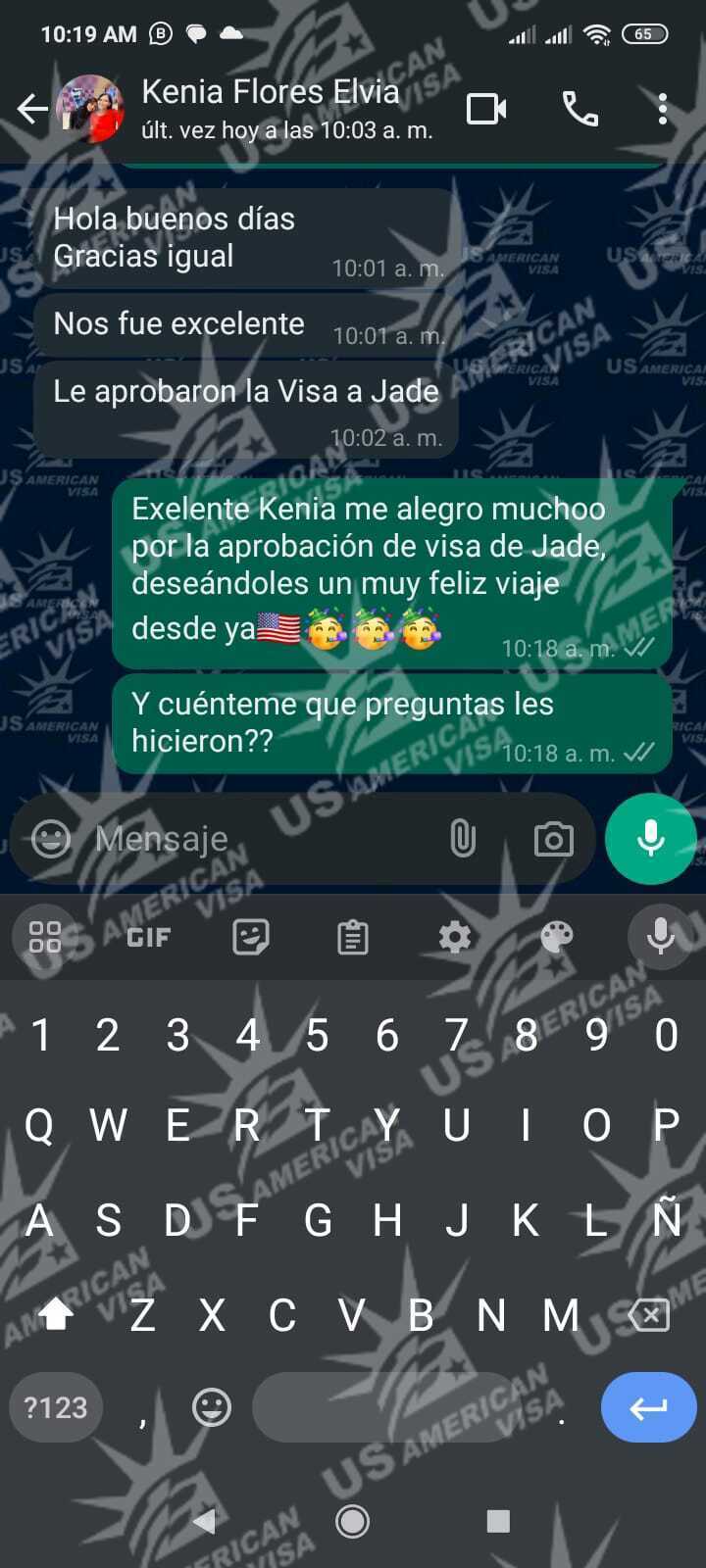The image size is (706, 1568).
Task: Switch the keyboard to ?123 symbols
Action: 55,1408
